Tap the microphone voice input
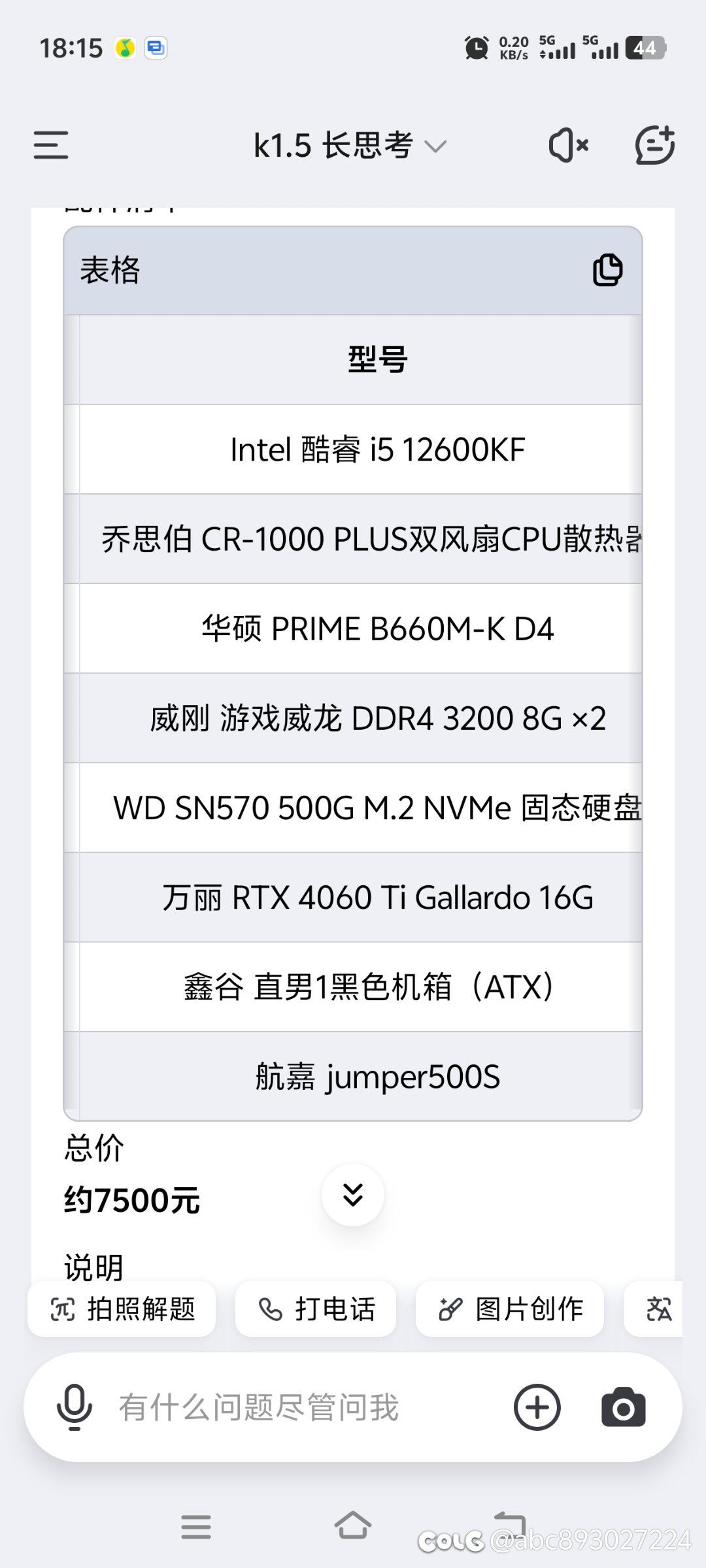This screenshot has height=1568, width=706. (75, 1407)
